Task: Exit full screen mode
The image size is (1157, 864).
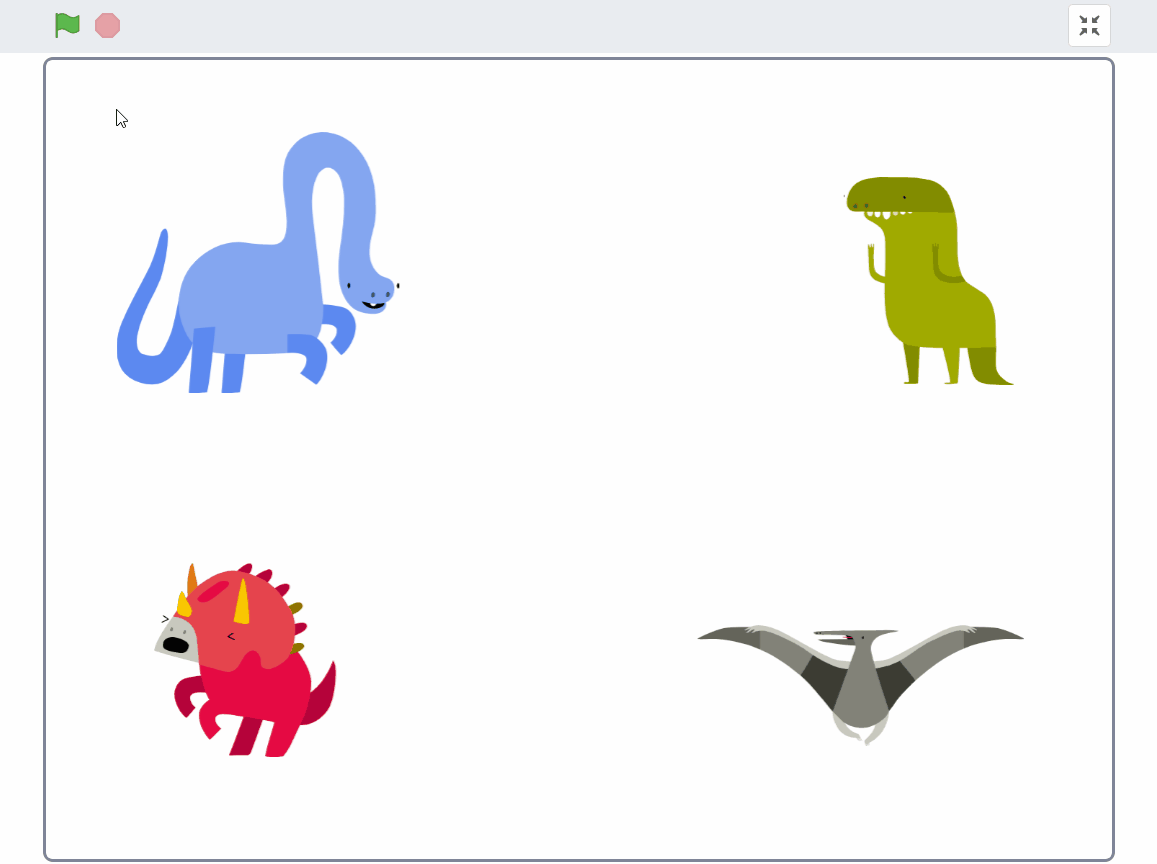Action: pyautogui.click(x=1089, y=26)
